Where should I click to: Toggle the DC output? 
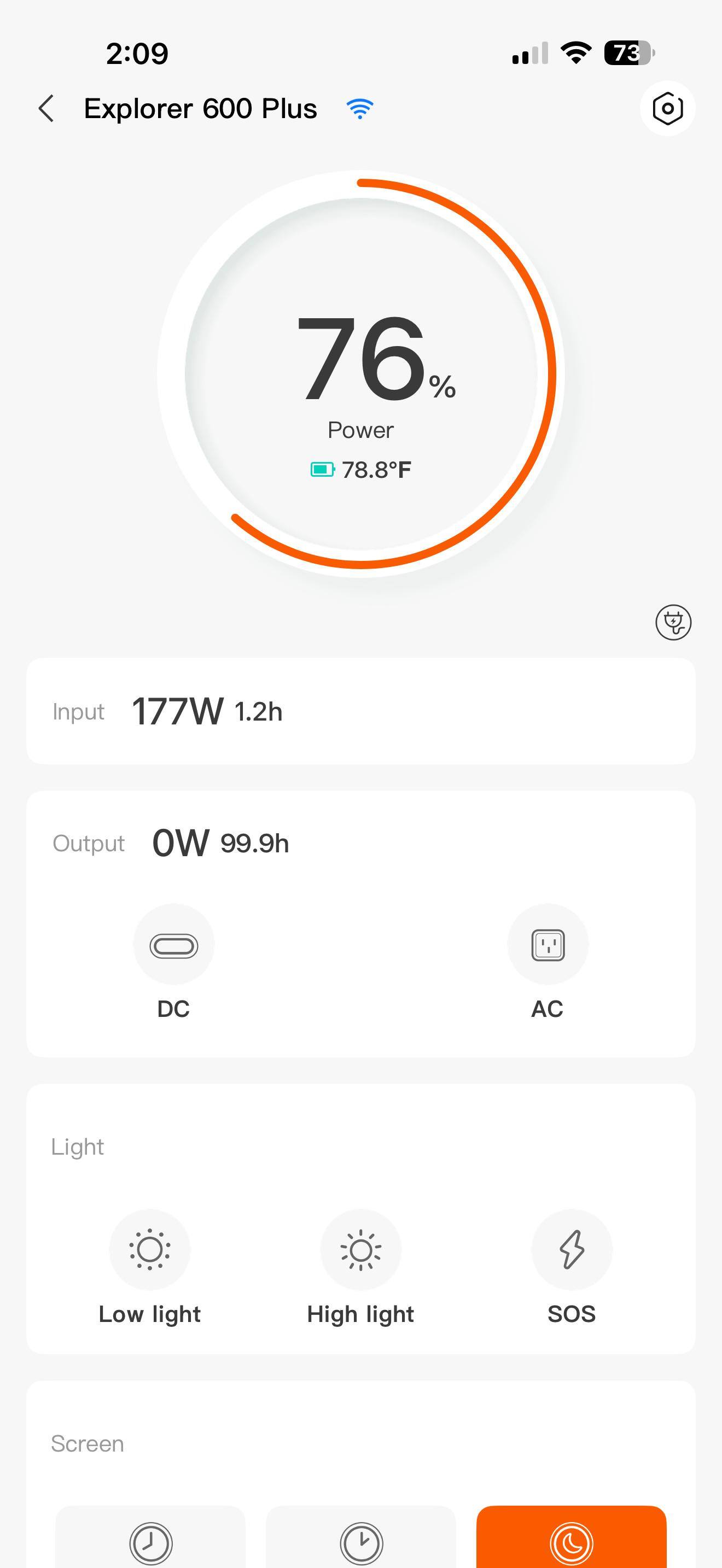point(174,945)
